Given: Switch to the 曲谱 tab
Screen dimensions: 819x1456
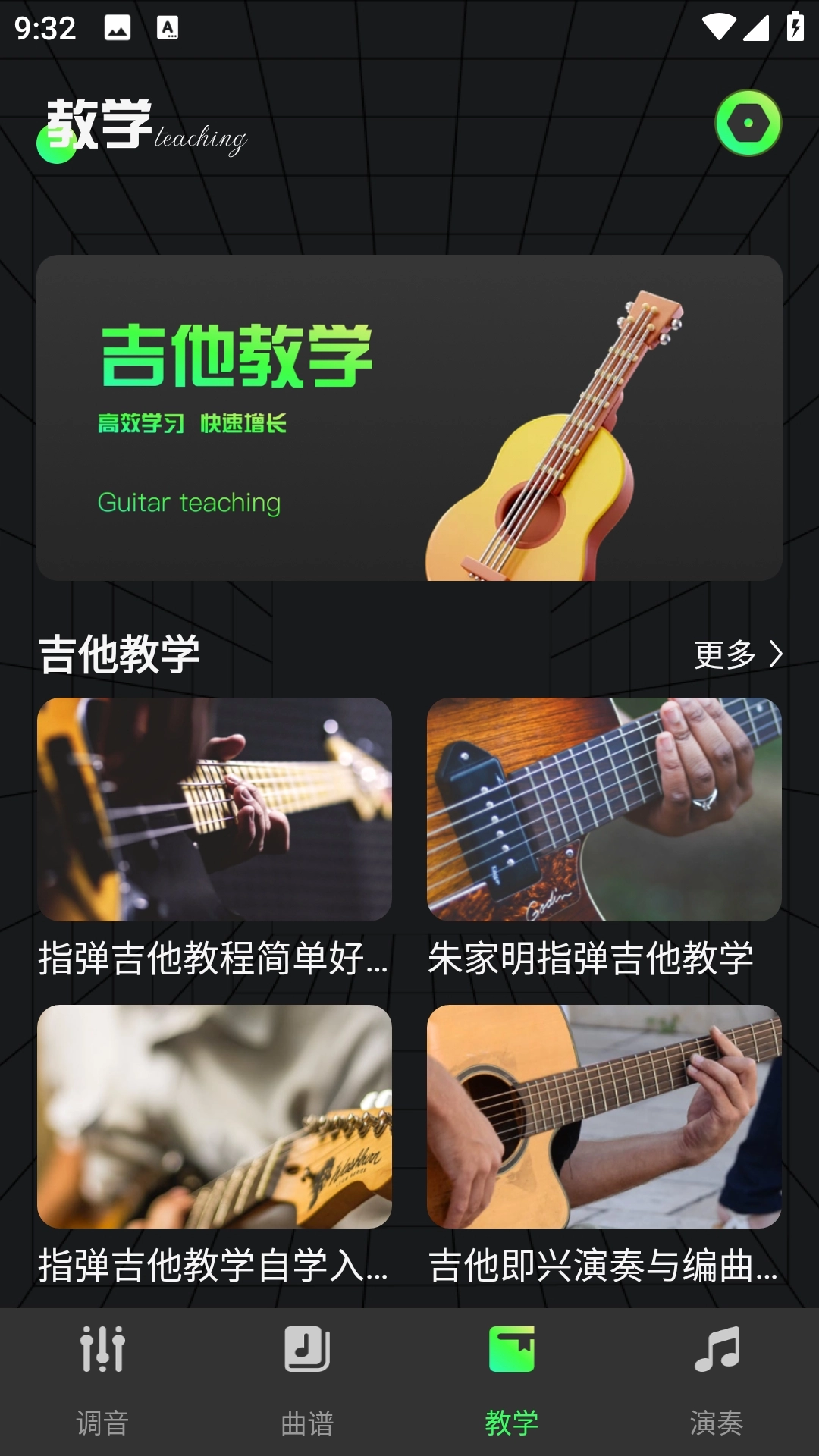Looking at the screenshot, I should click(x=307, y=1380).
